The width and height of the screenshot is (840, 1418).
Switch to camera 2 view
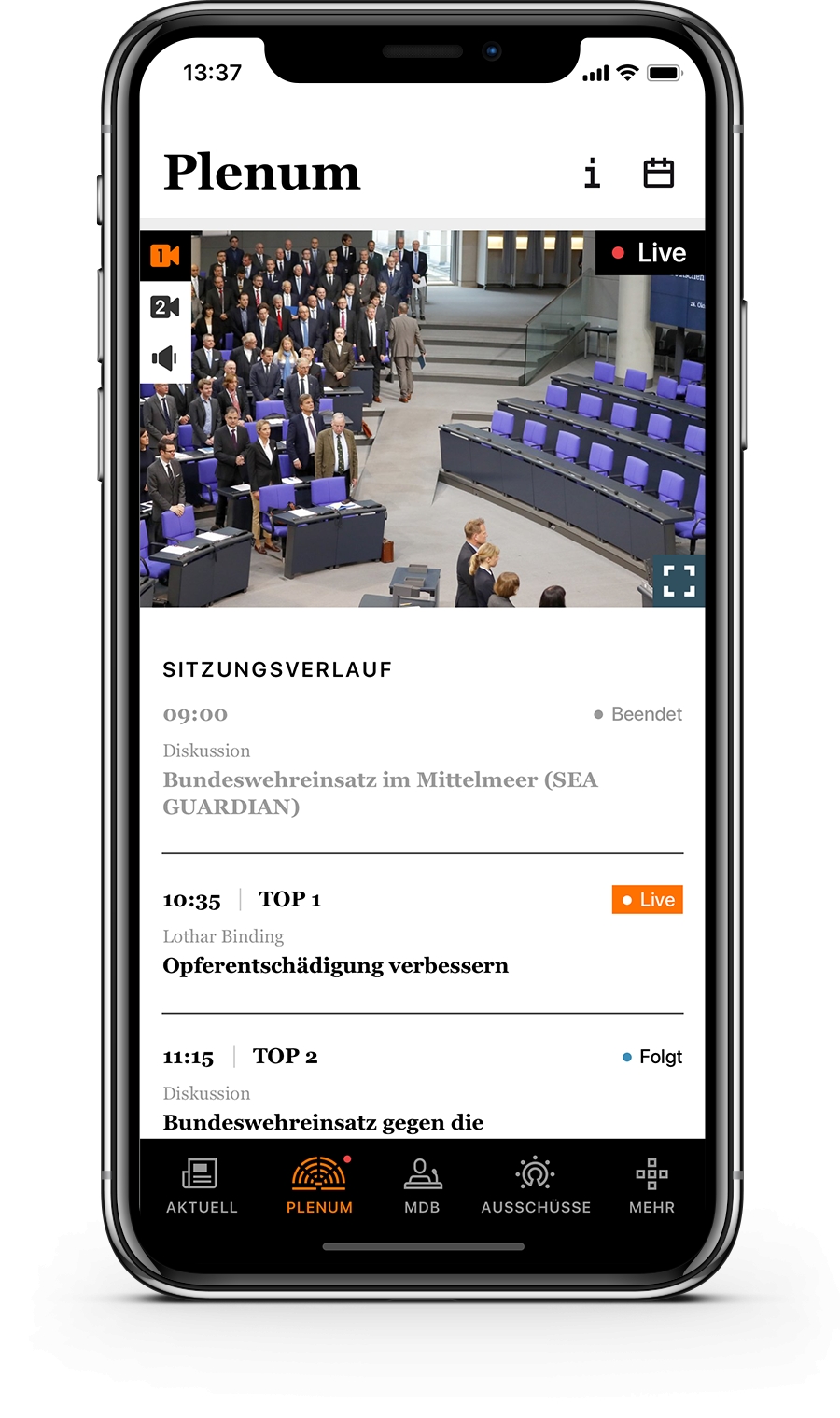(x=165, y=306)
